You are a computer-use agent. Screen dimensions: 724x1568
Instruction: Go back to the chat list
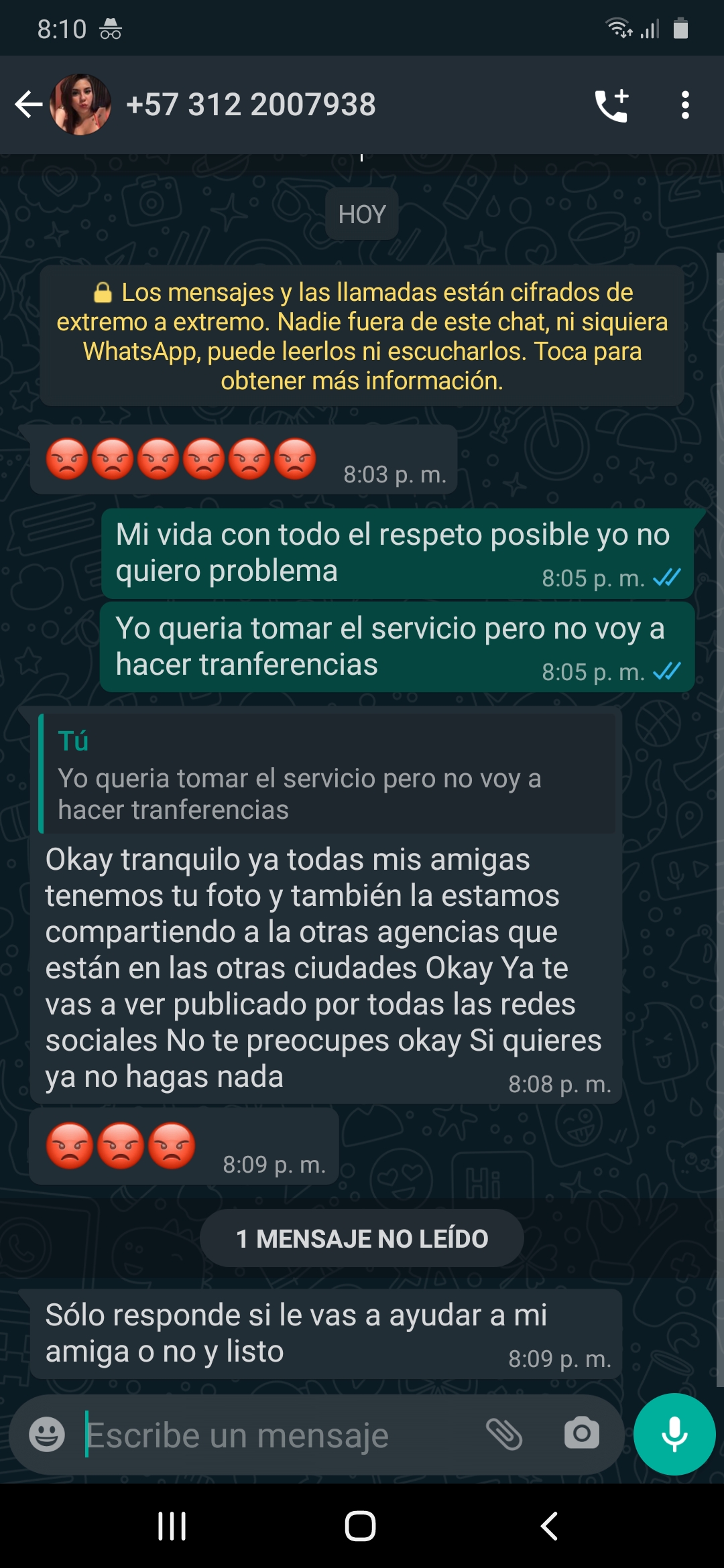pos(28,105)
